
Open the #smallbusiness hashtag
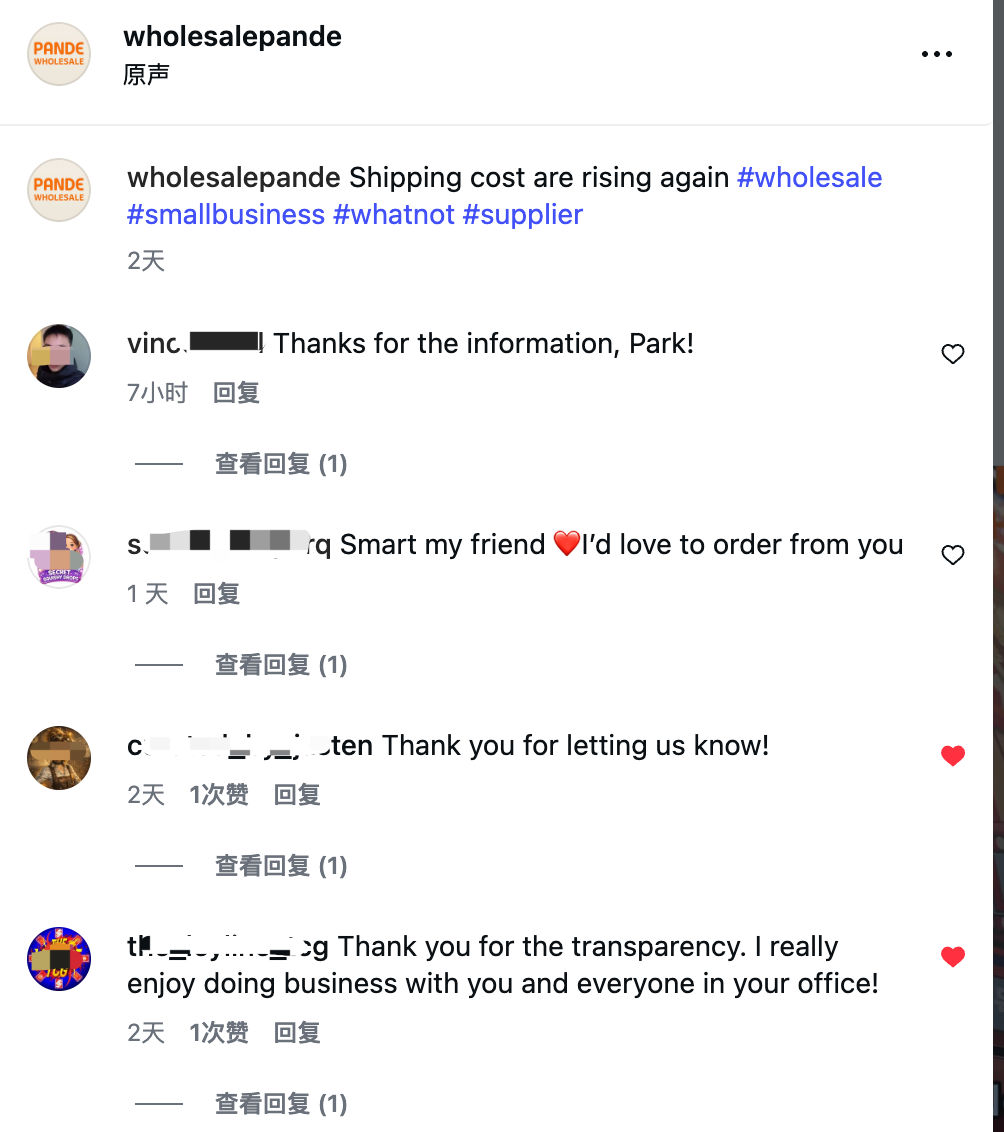click(x=226, y=215)
